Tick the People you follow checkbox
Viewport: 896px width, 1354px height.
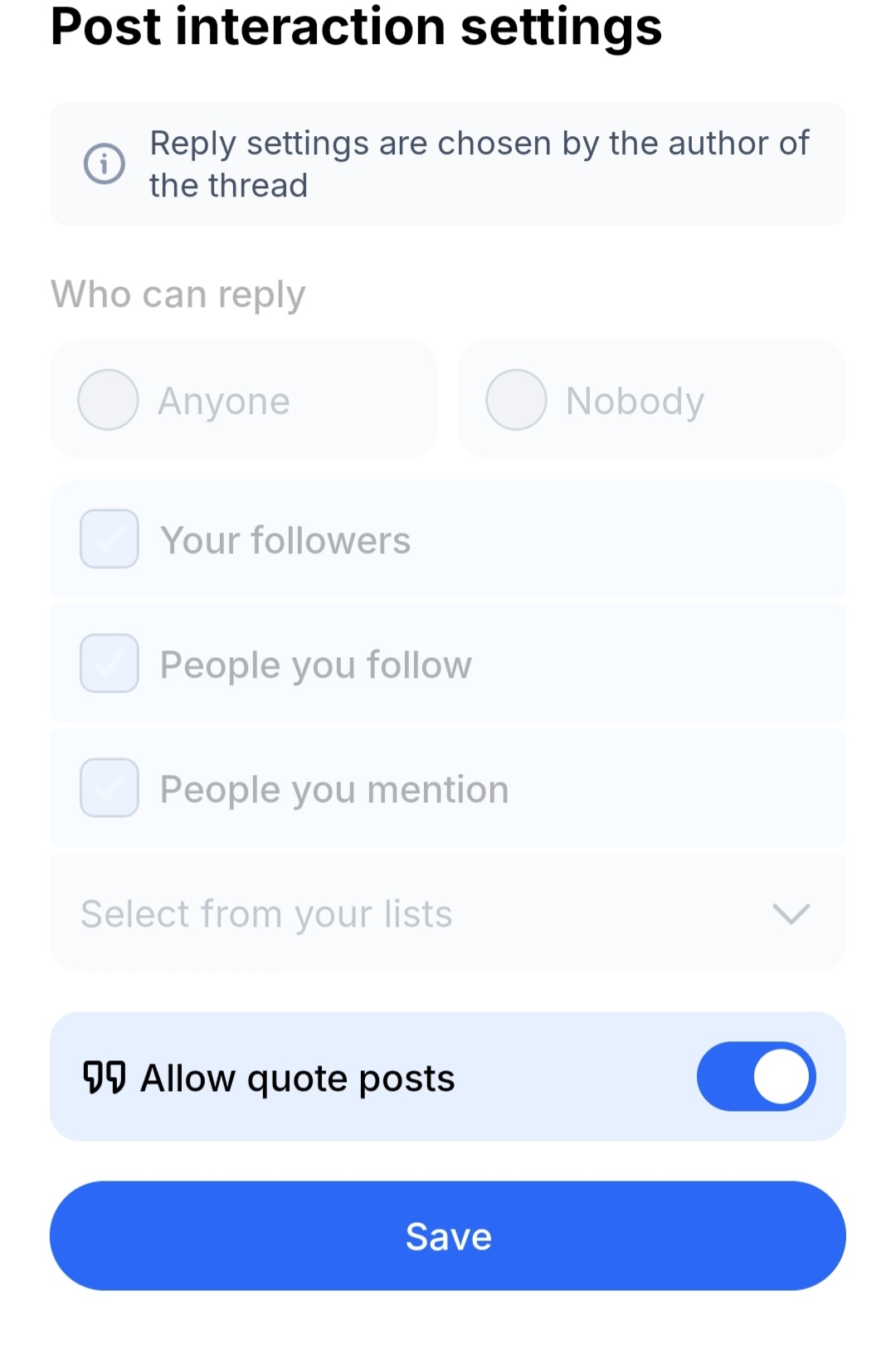[x=110, y=664]
